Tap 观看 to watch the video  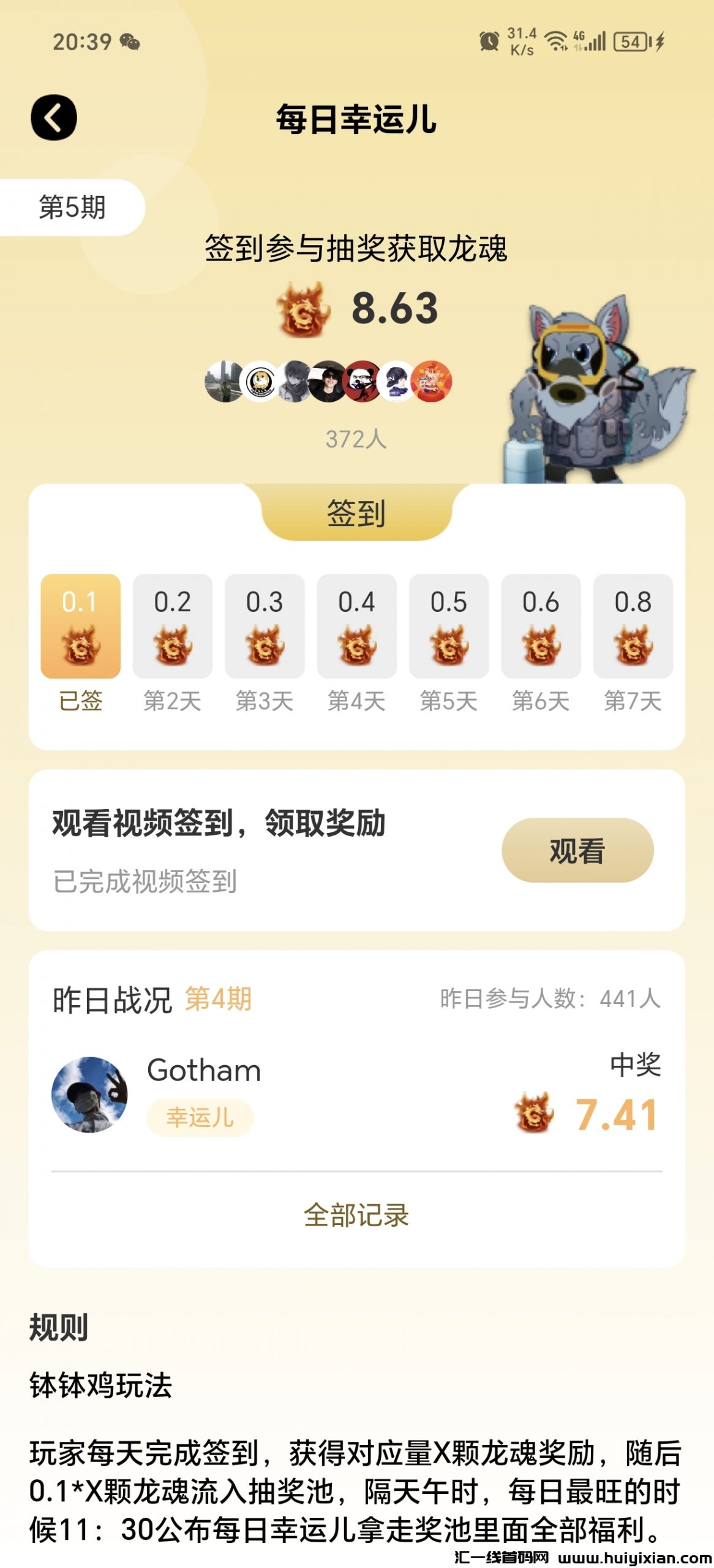(x=577, y=850)
